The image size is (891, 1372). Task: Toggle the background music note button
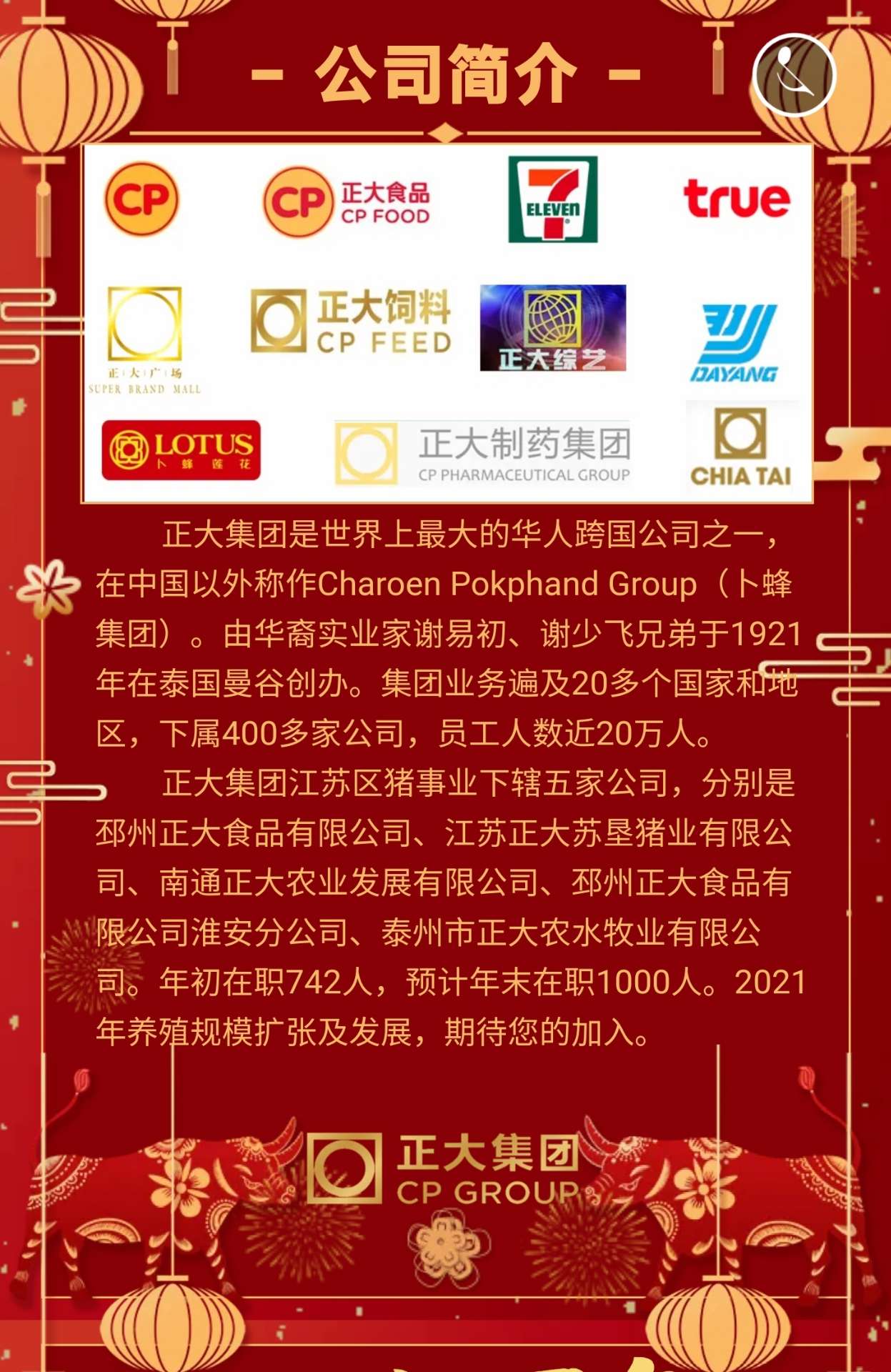794,75
